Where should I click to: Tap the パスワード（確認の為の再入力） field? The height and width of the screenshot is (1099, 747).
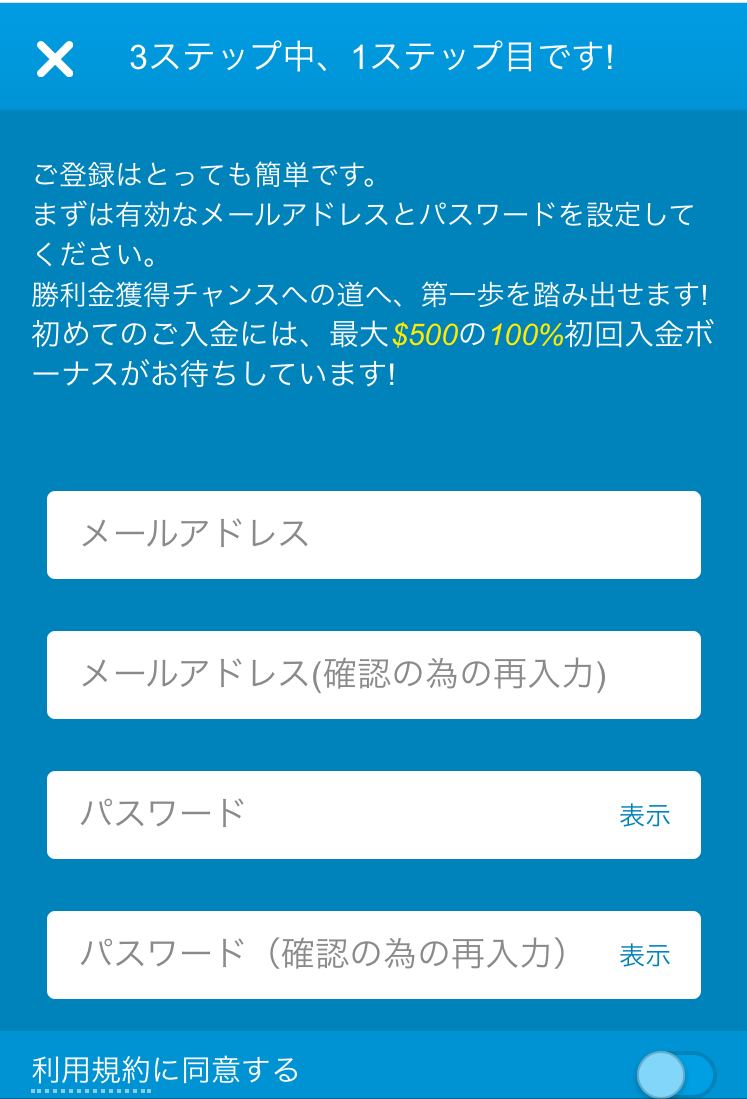tap(330, 955)
